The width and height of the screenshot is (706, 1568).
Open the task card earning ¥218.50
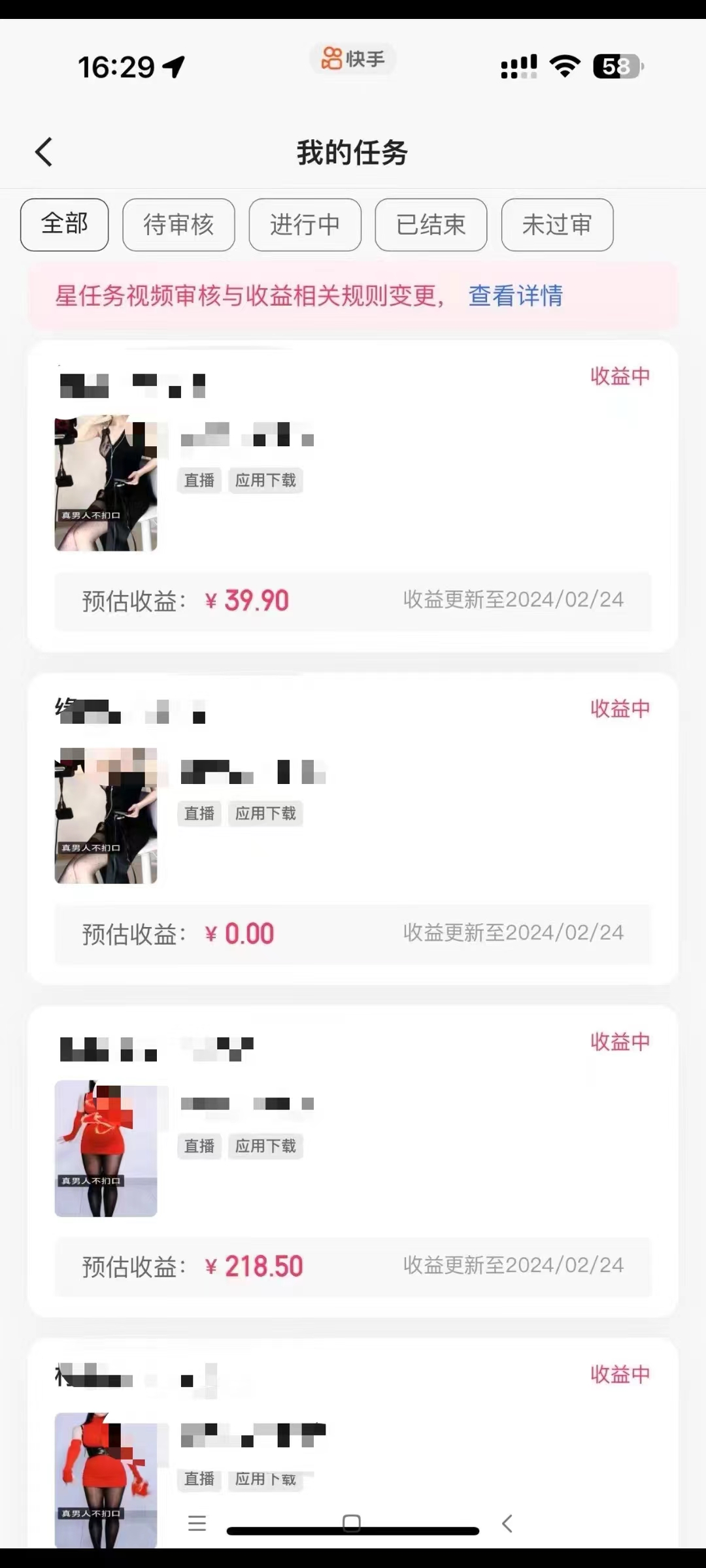(x=353, y=1161)
